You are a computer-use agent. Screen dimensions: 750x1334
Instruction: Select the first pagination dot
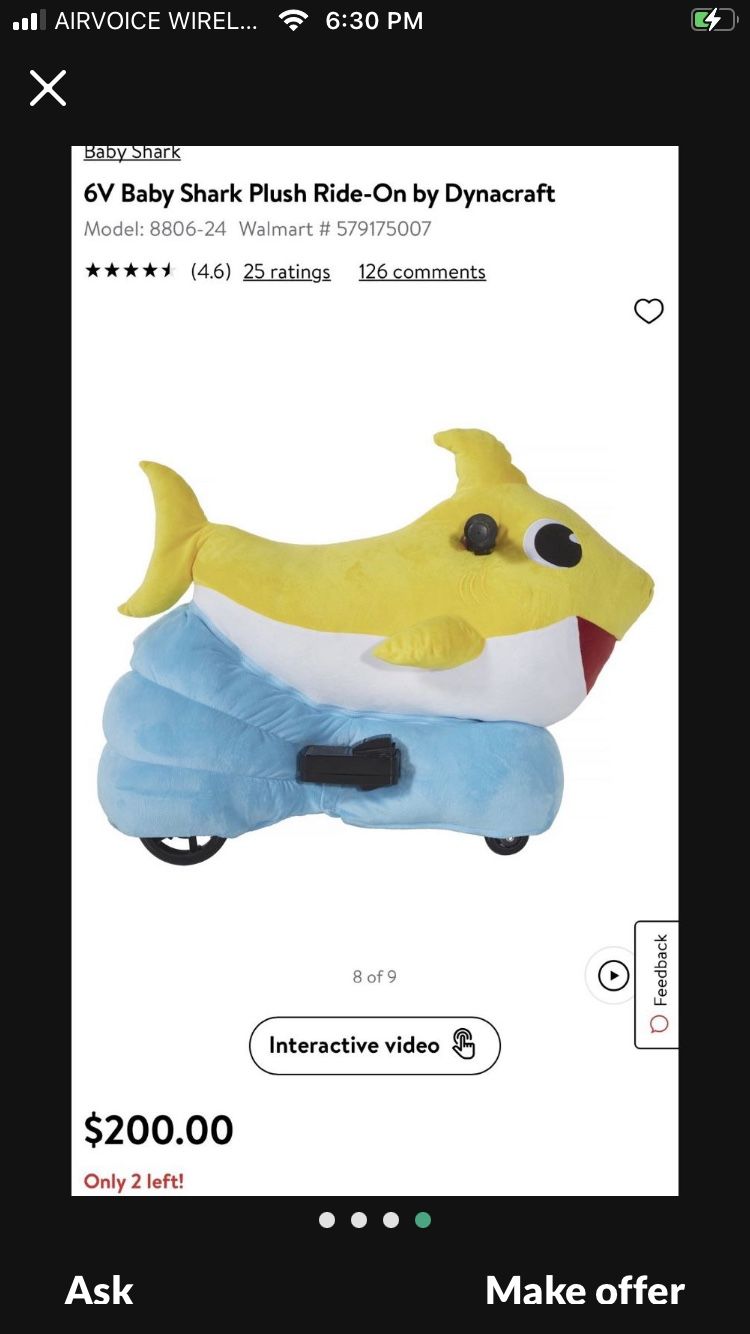327,1219
